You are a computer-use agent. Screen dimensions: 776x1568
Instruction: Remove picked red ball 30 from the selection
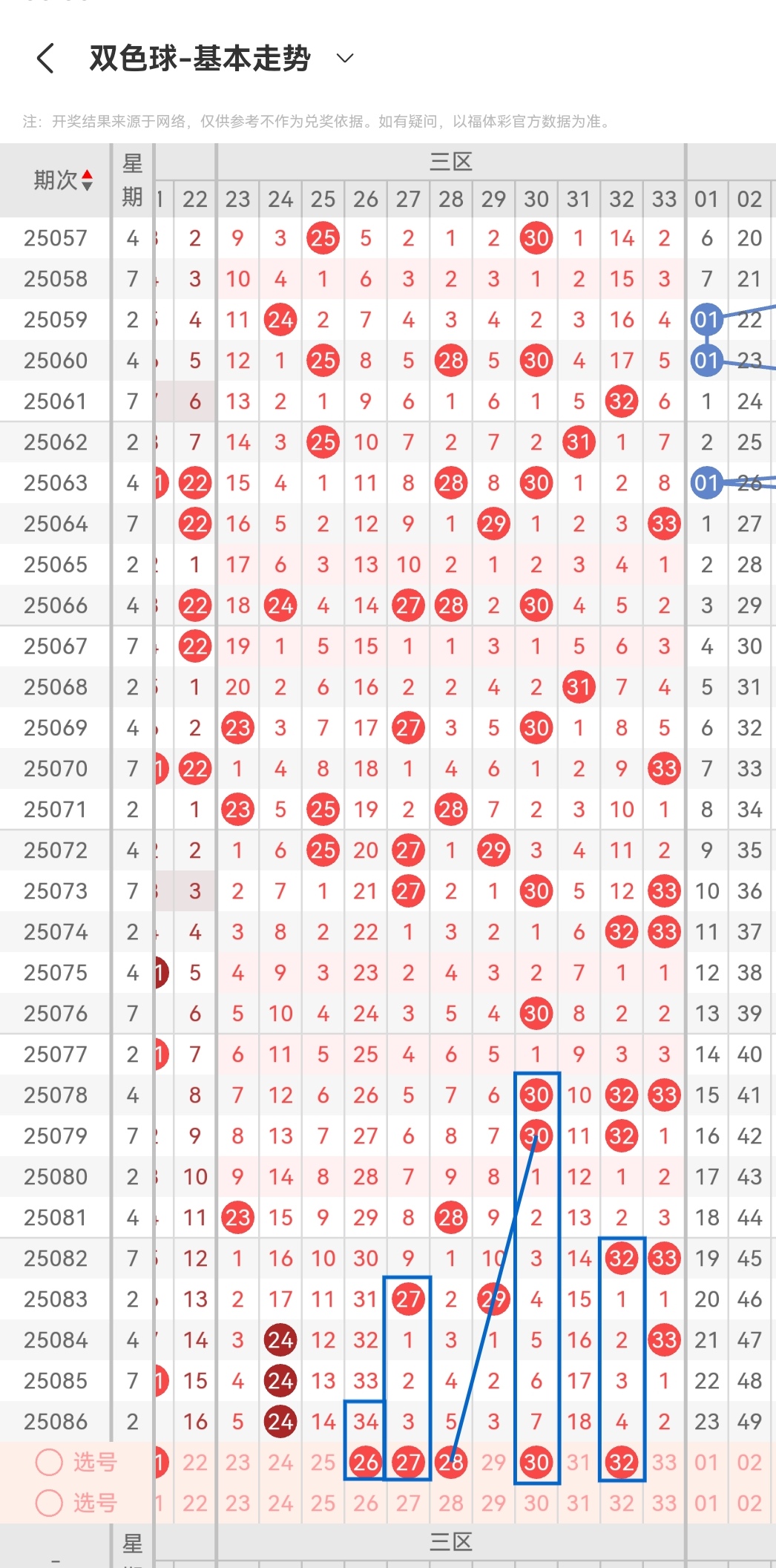coord(536,1462)
